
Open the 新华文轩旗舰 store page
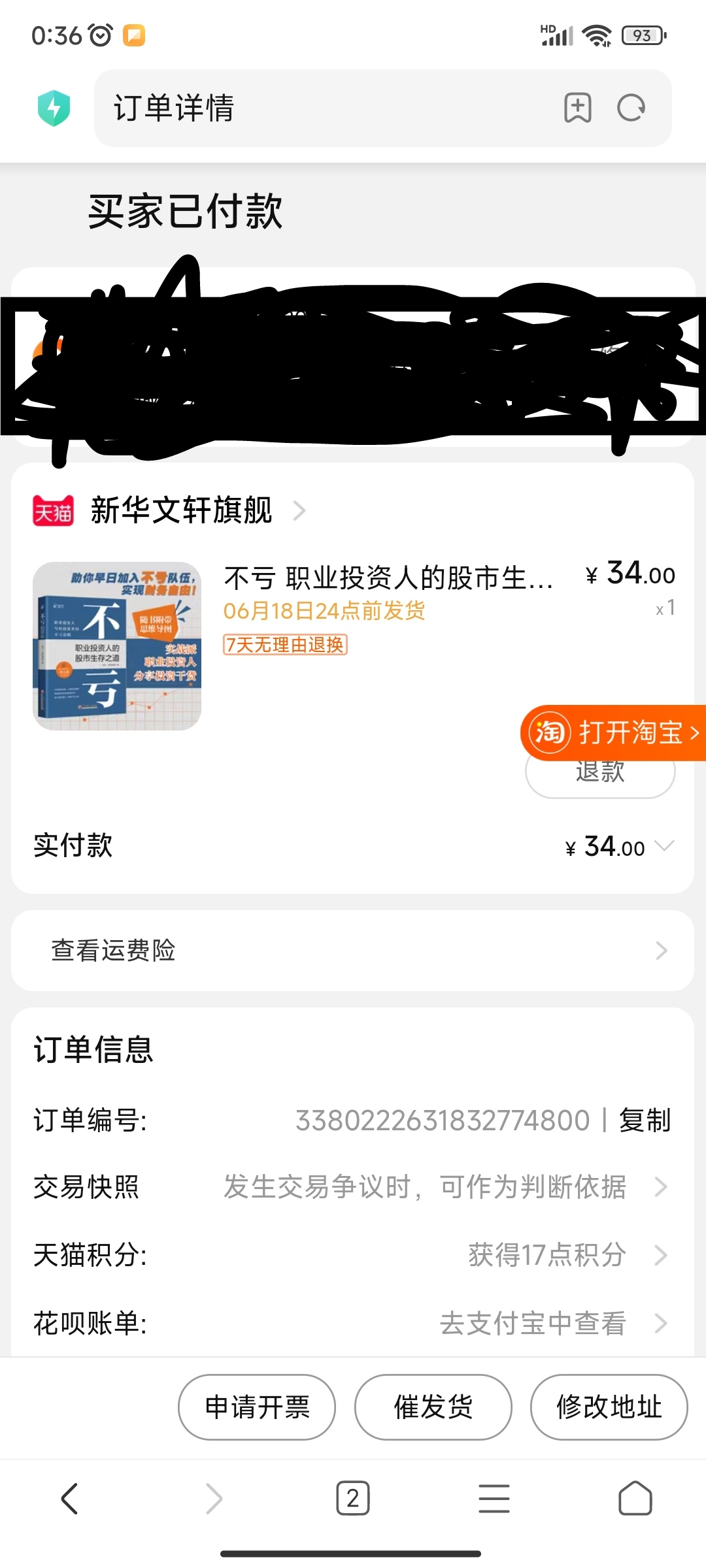pyautogui.click(x=183, y=510)
